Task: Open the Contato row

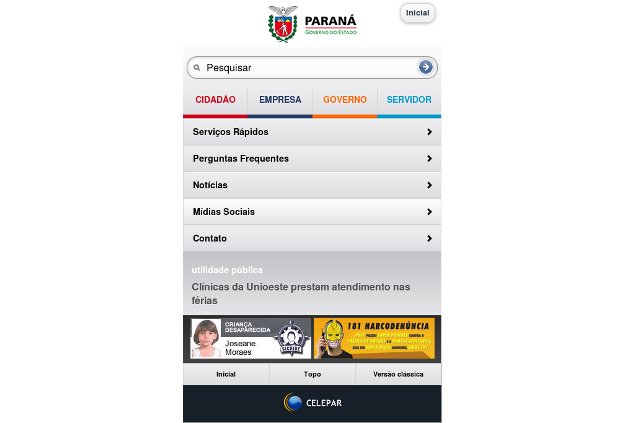Action: coord(312,238)
